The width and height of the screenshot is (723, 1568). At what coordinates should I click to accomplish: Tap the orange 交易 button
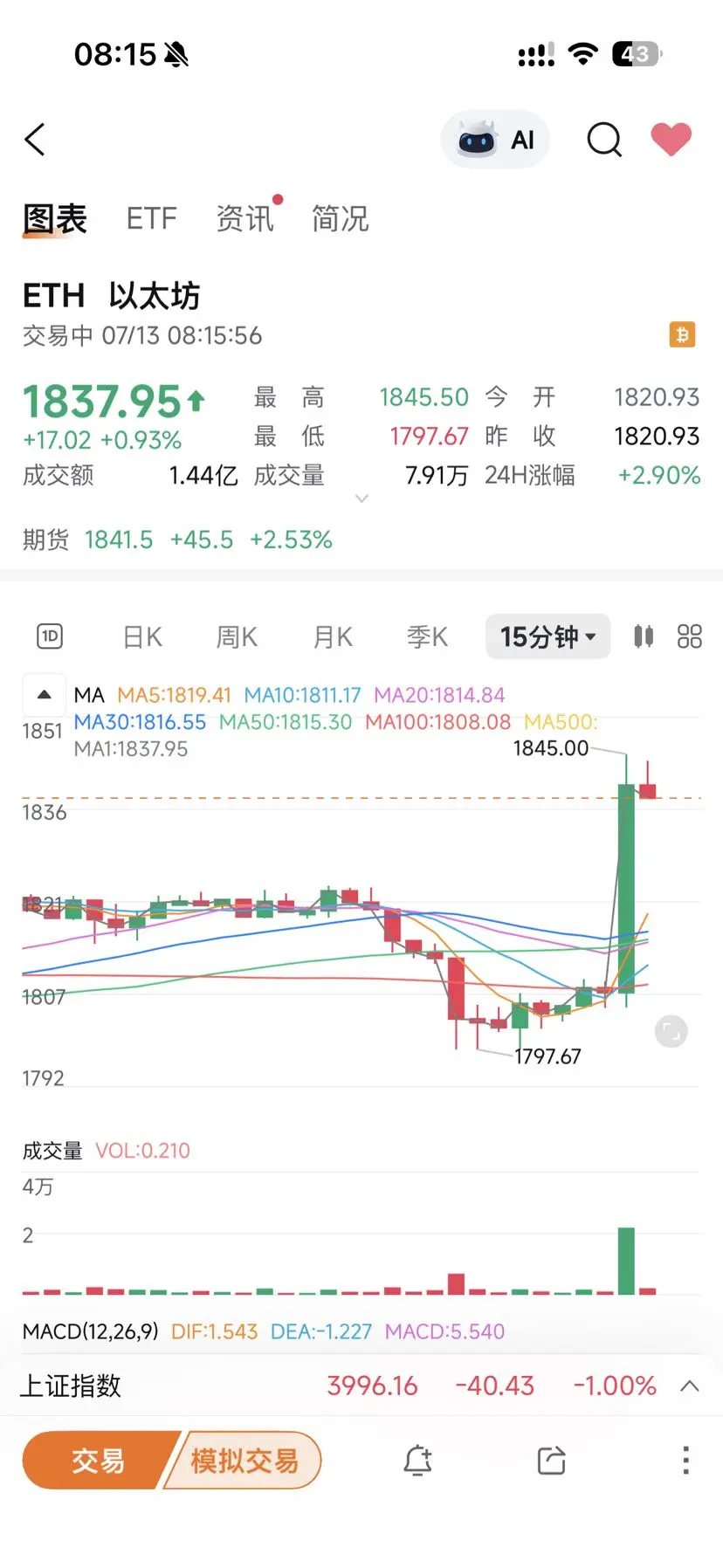tap(98, 1460)
